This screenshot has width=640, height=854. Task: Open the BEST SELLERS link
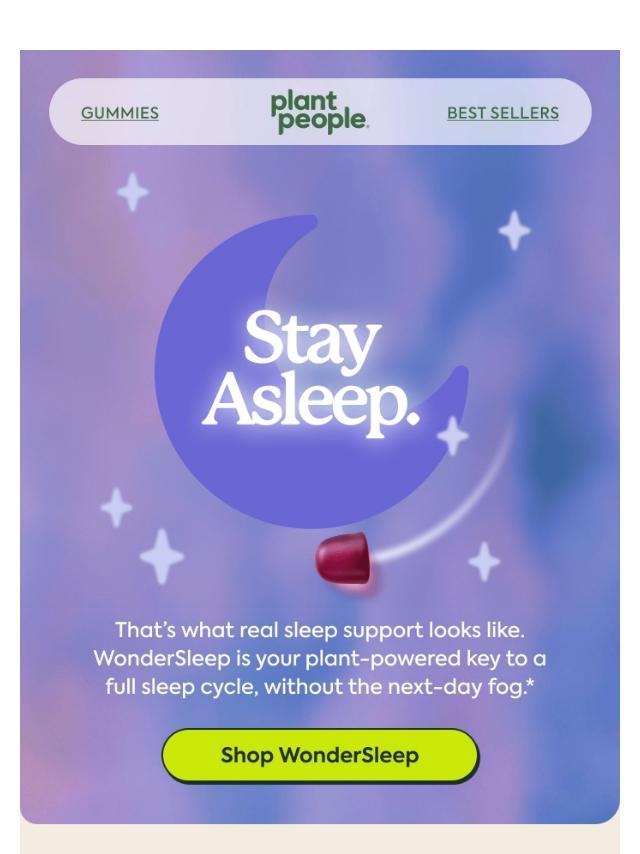pos(502,113)
